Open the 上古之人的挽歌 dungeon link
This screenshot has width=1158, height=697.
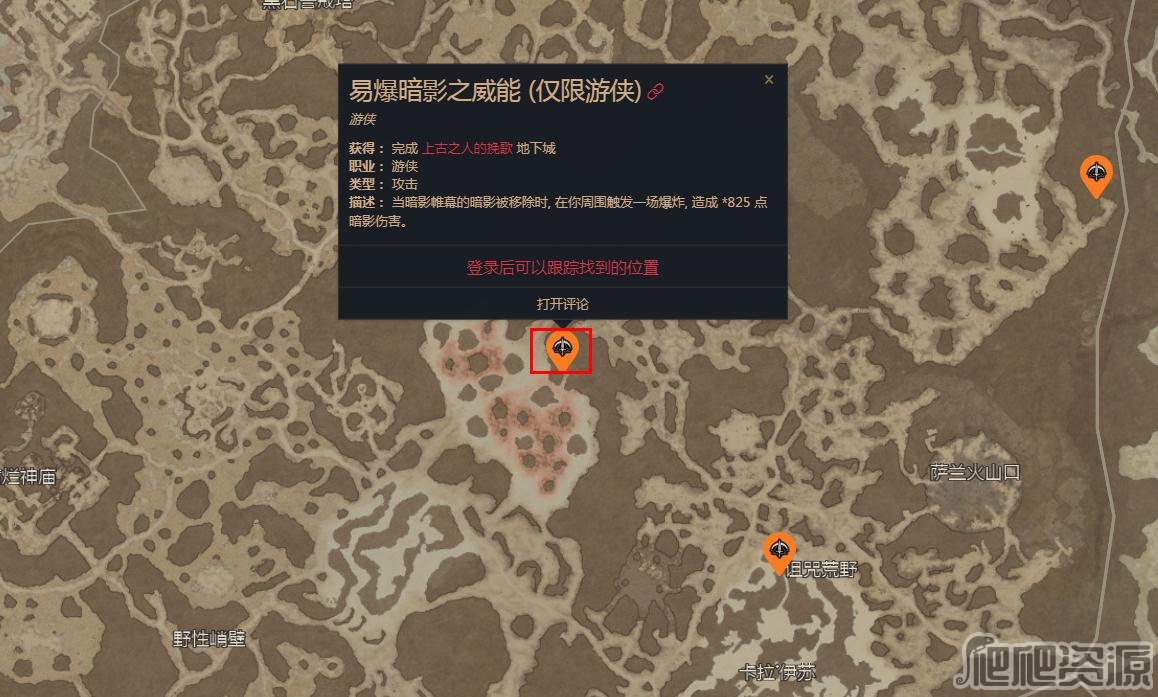(467, 148)
